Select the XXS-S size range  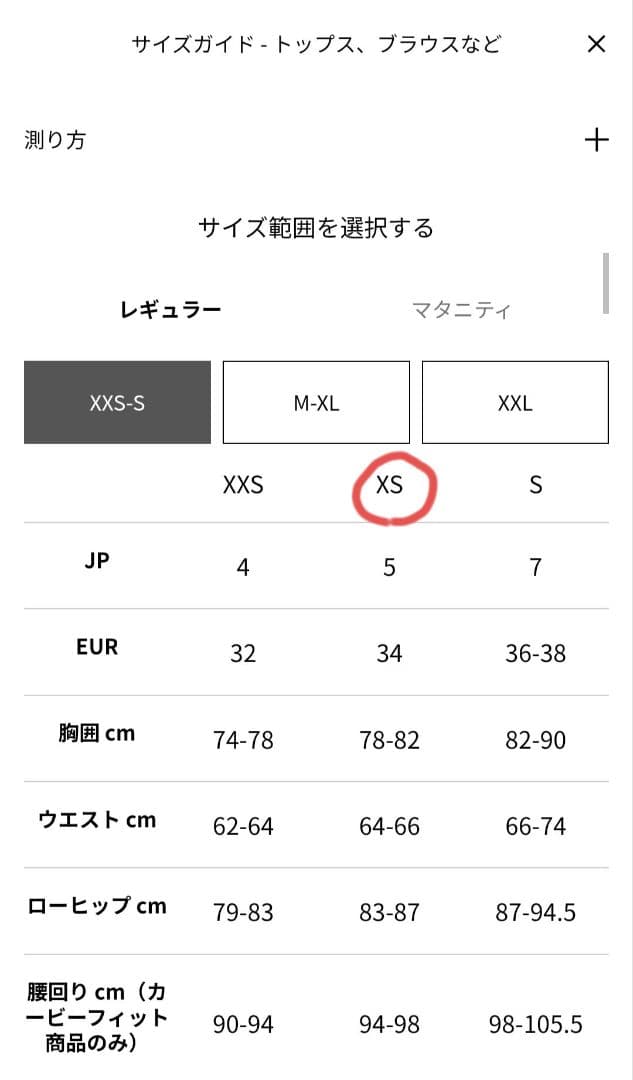click(117, 403)
